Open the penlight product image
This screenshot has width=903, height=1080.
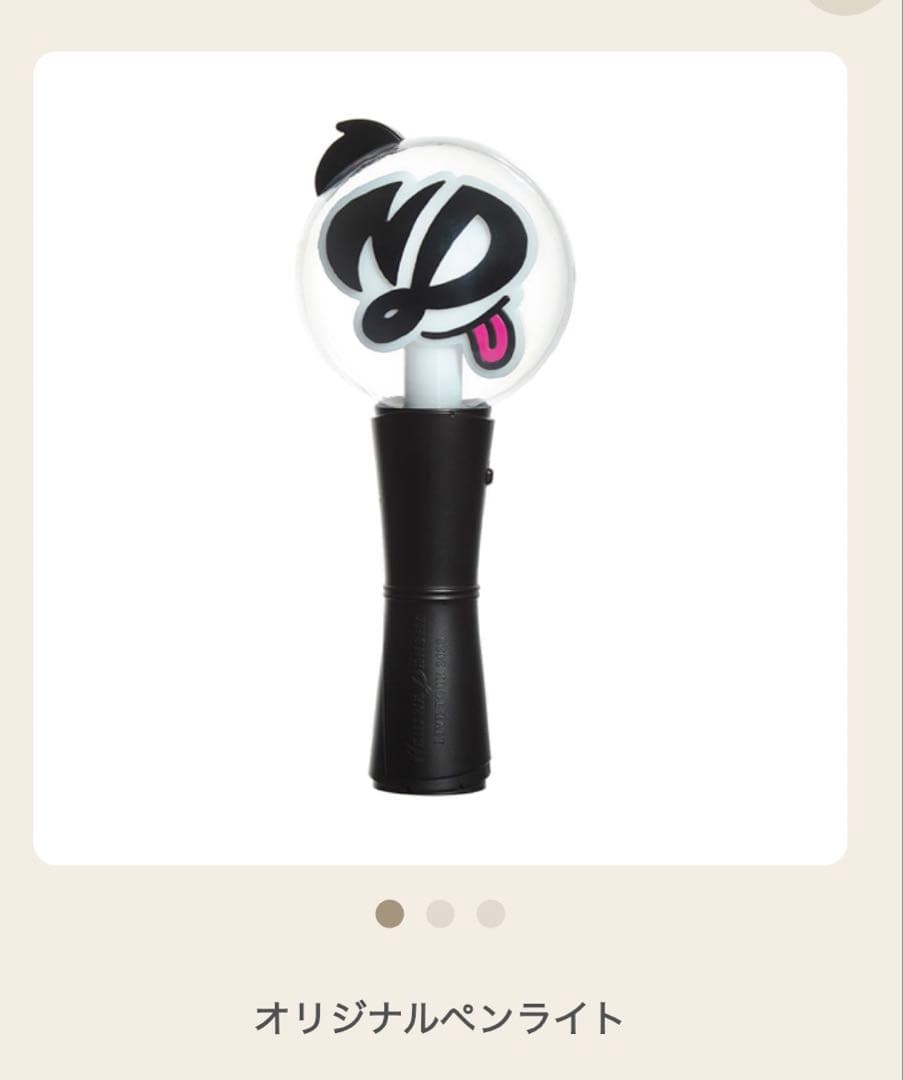[x=440, y=458]
